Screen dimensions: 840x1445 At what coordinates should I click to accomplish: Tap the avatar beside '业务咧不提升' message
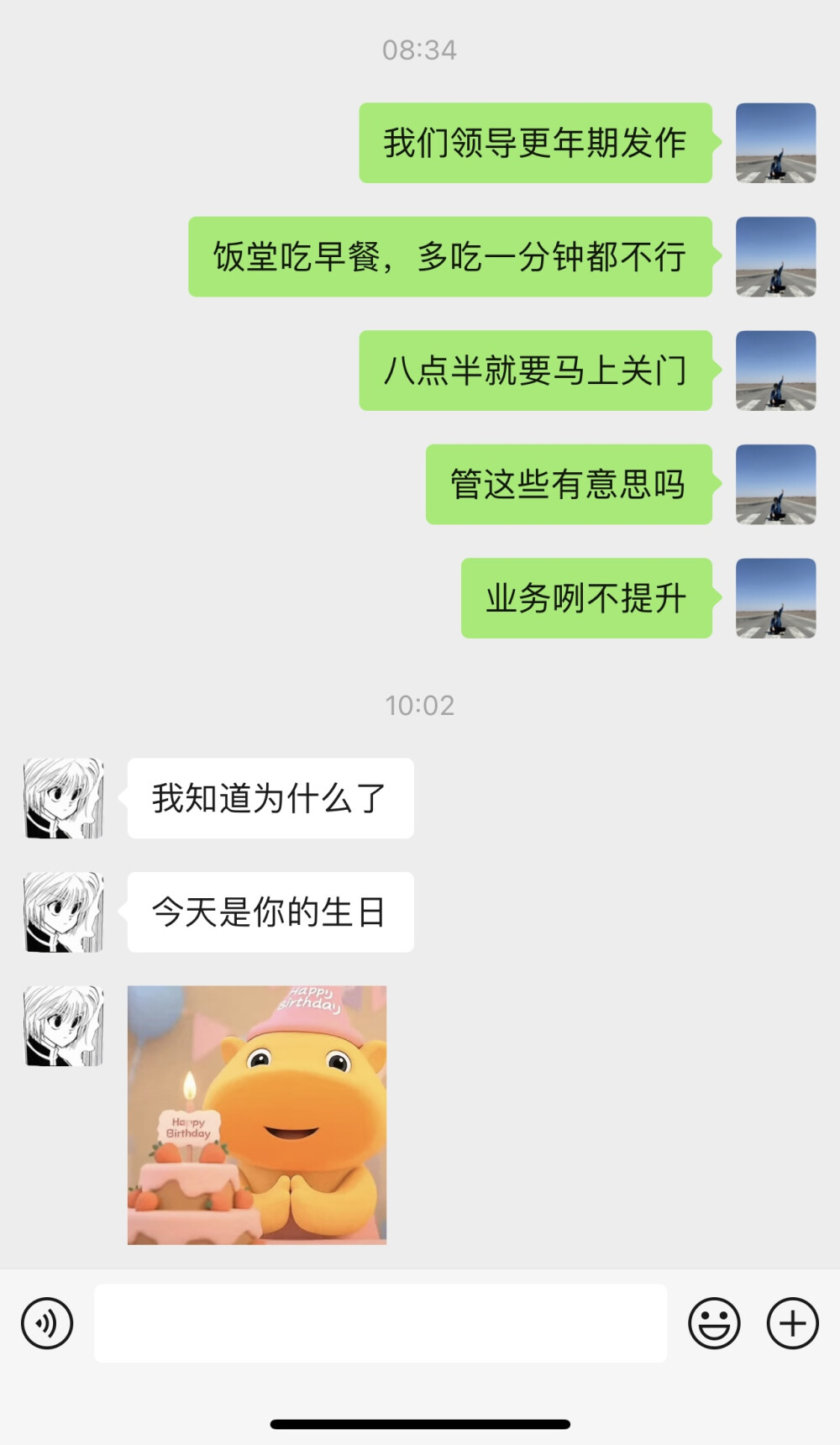[x=774, y=599]
